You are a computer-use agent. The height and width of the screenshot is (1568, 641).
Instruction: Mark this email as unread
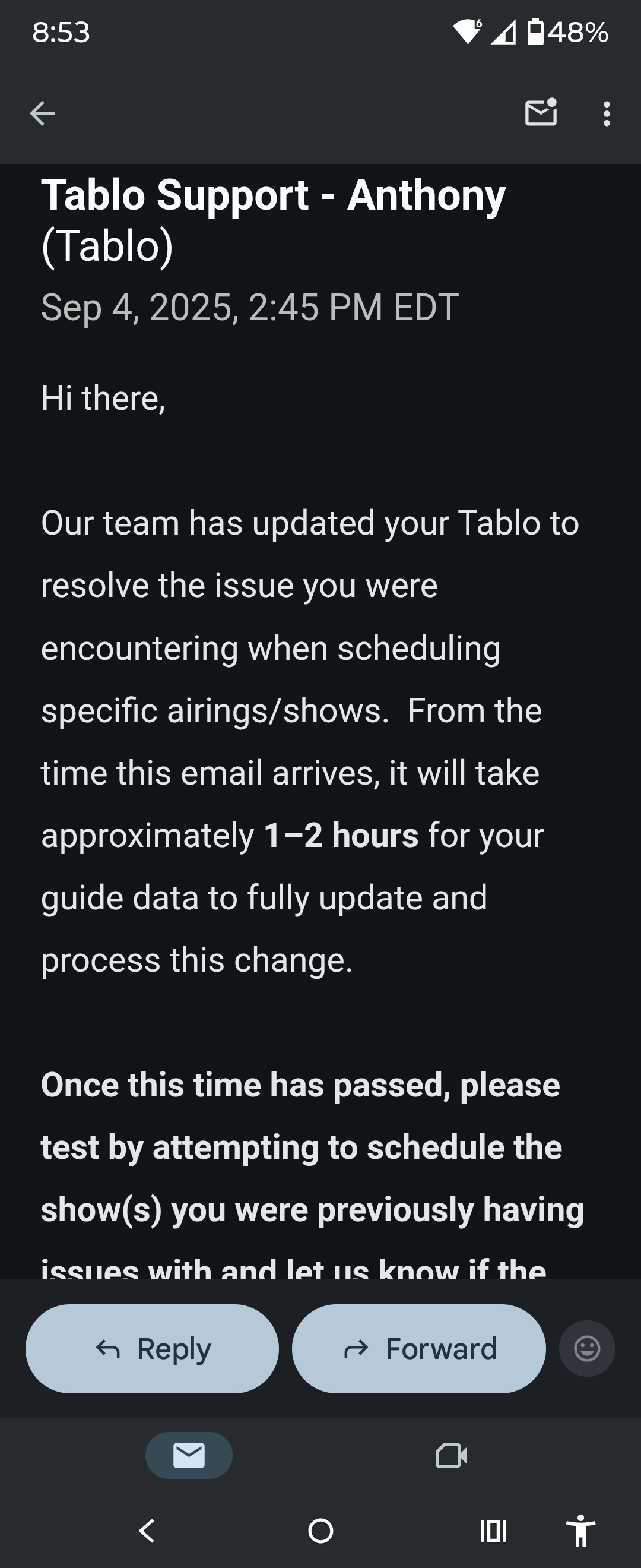click(541, 113)
